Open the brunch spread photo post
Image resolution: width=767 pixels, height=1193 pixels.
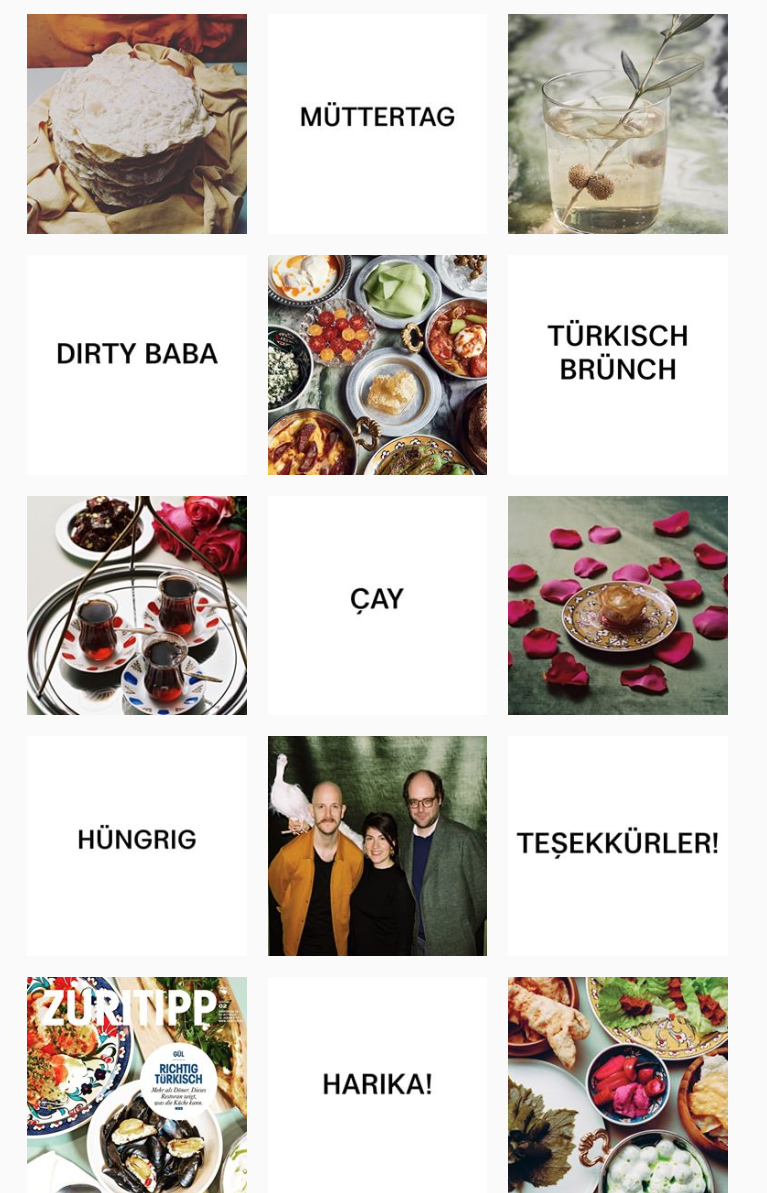[x=377, y=364]
